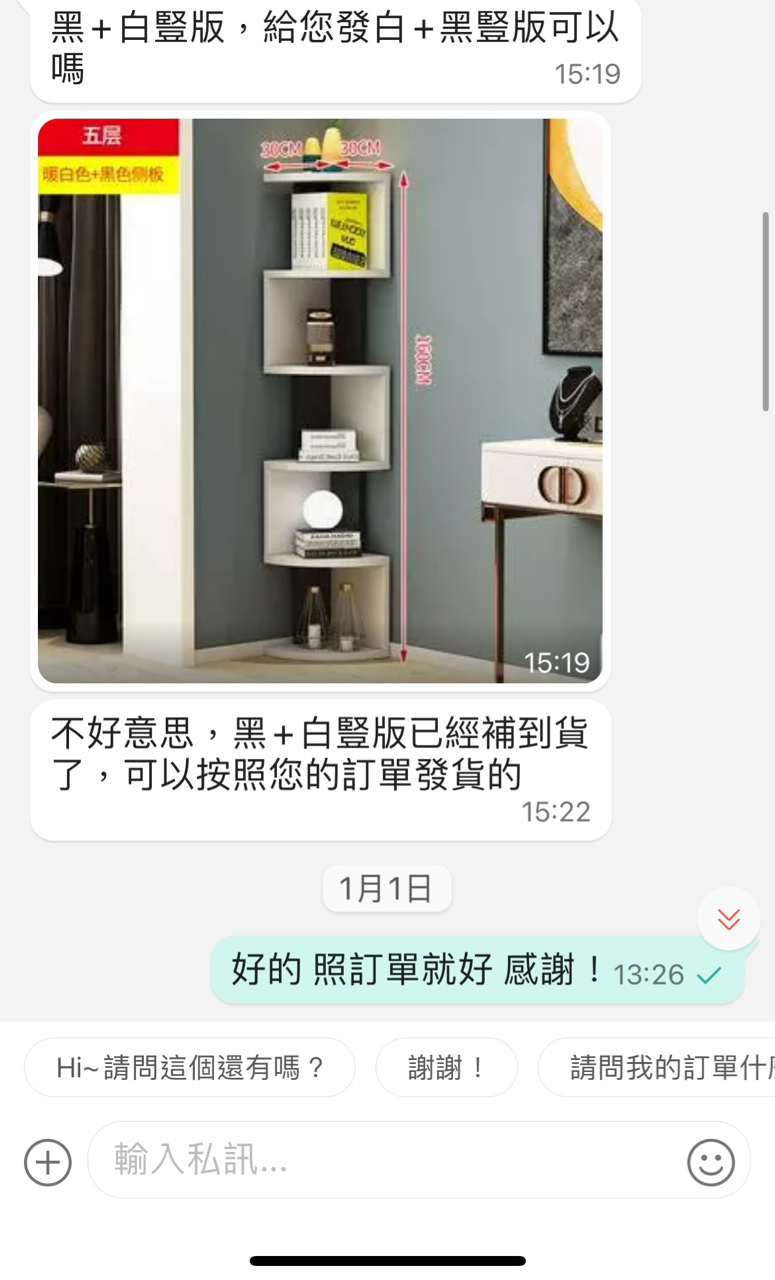775x1280 pixels.
Task: Open the corner shelf product image
Action: point(320,400)
